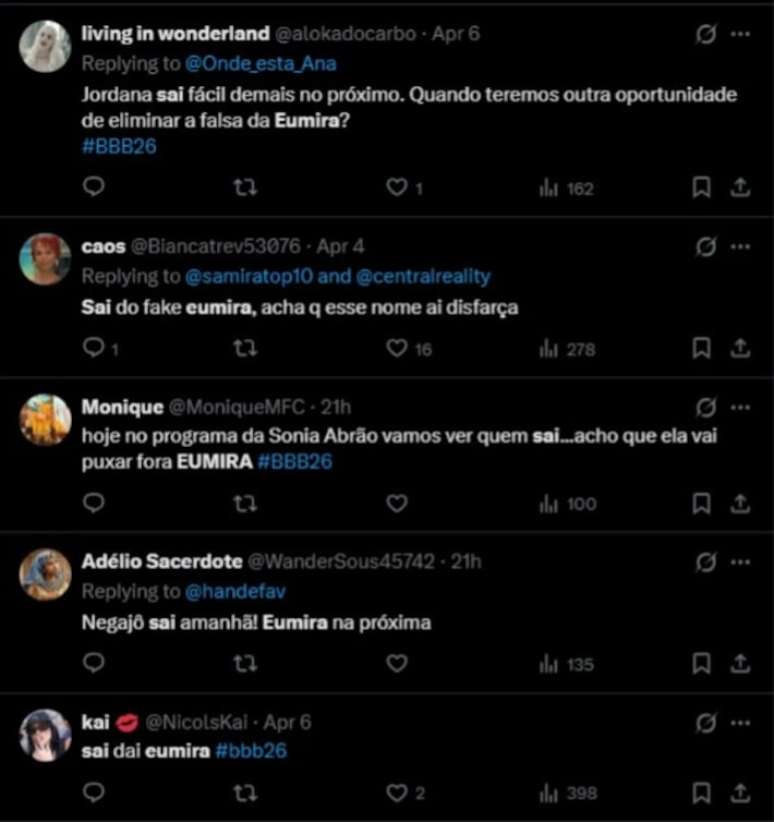View analytics on Monique's tweet

point(548,505)
